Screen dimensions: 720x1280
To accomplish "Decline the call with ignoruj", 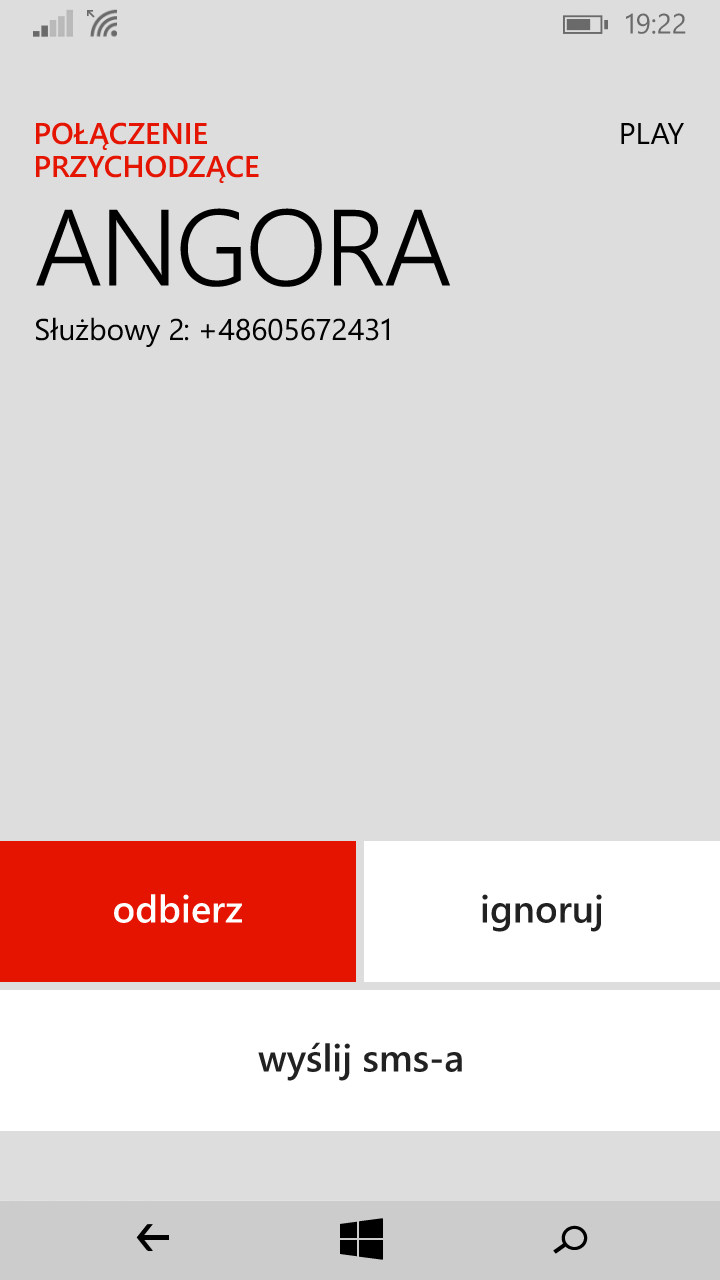I will click(x=542, y=911).
